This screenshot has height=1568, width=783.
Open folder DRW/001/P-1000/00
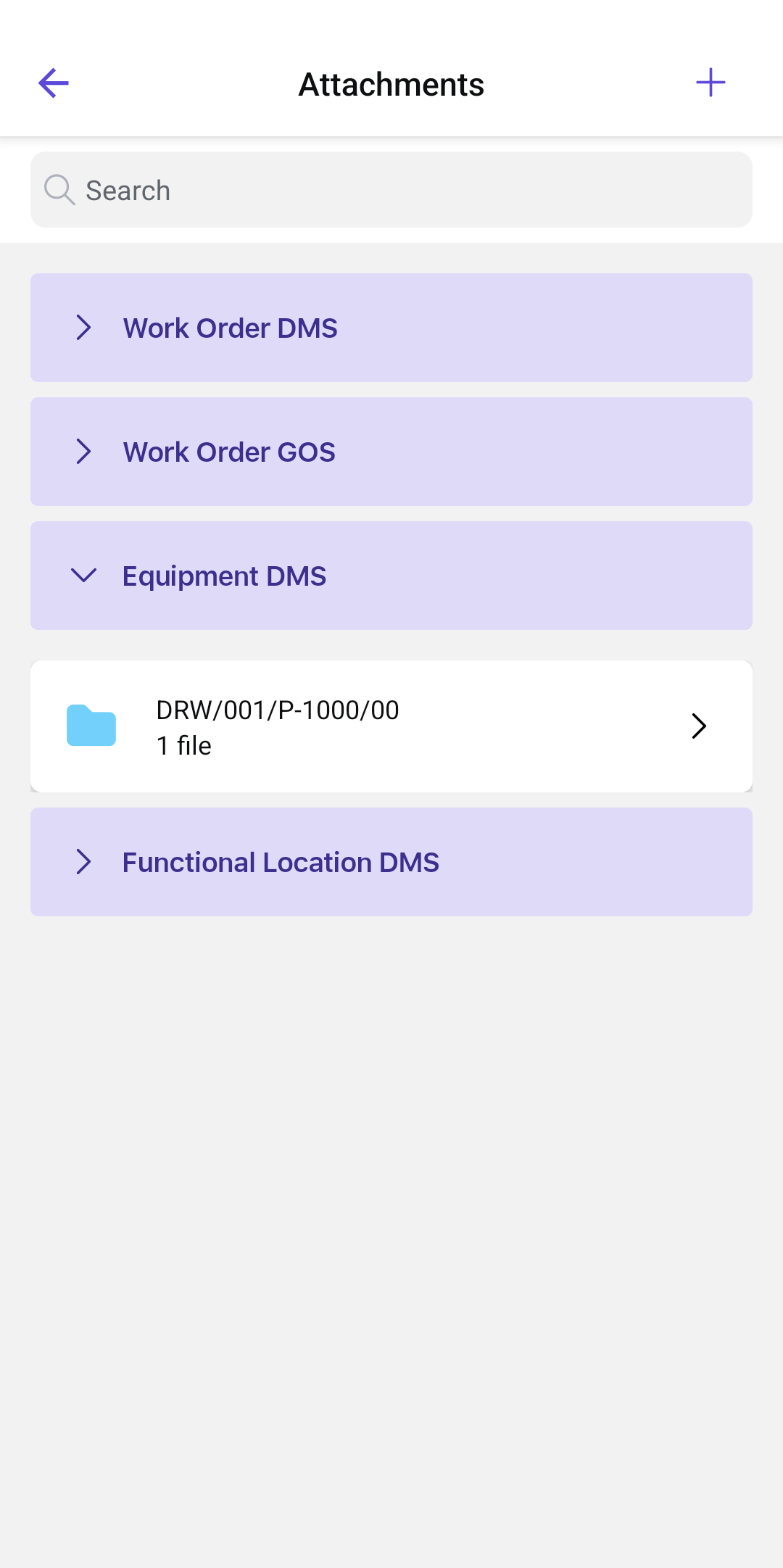391,726
